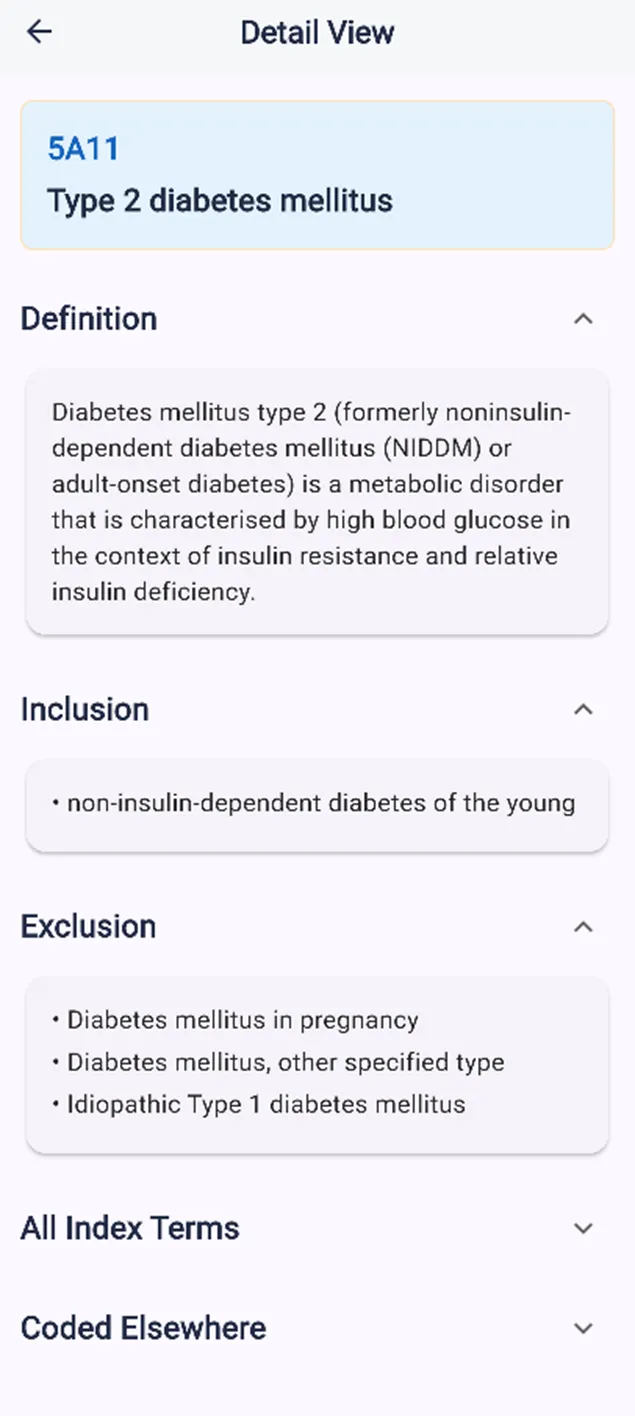Expand the Coded Elsewhere section
Viewport: 635px width, 1416px height.
coord(583,1328)
